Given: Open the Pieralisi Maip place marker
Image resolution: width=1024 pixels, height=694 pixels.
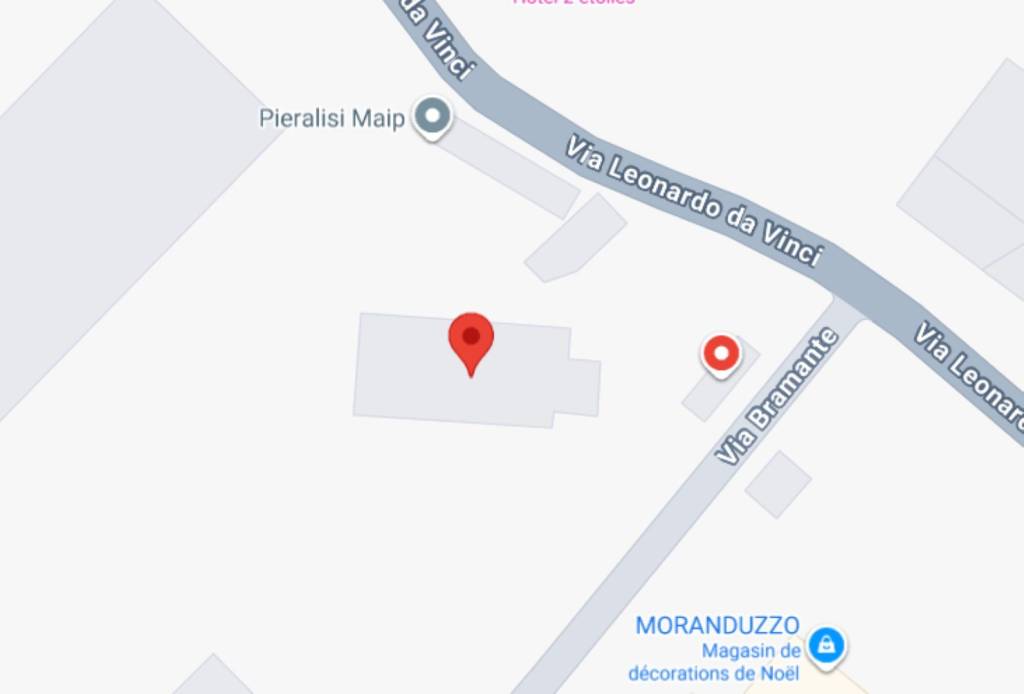Looking at the screenshot, I should click(432, 117).
